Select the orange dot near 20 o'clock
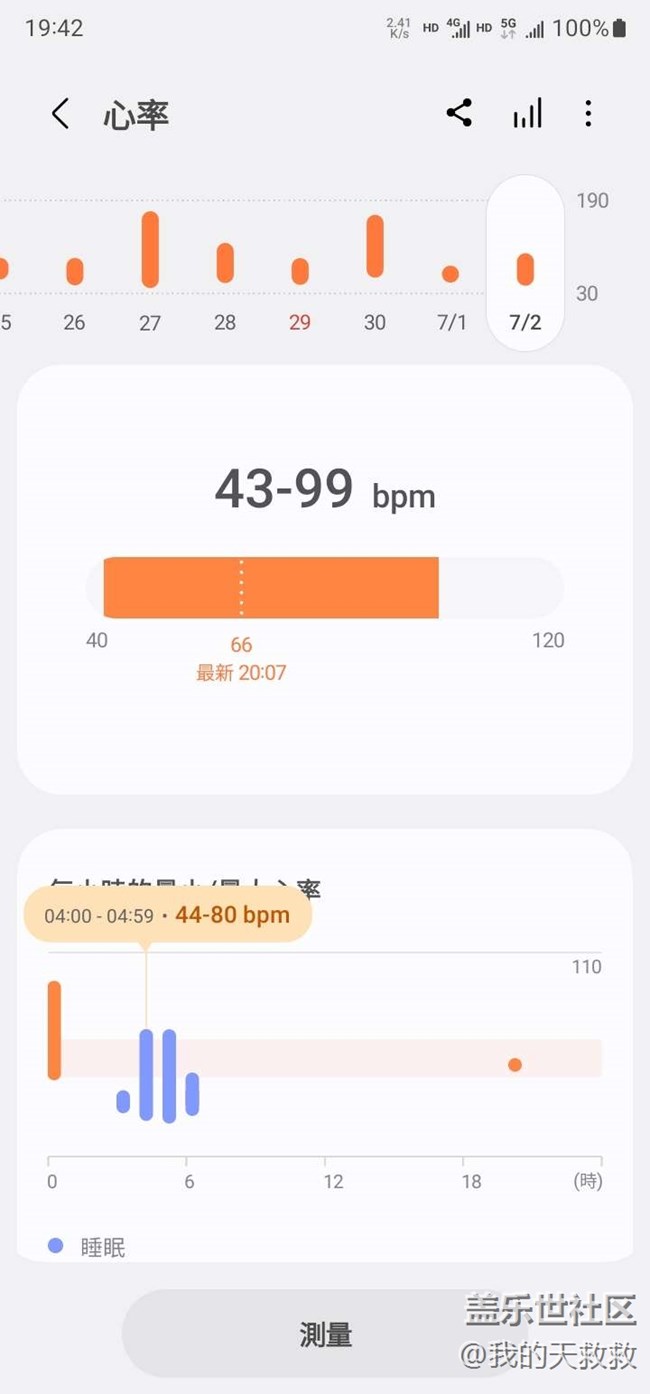The image size is (650, 1394). (515, 1065)
